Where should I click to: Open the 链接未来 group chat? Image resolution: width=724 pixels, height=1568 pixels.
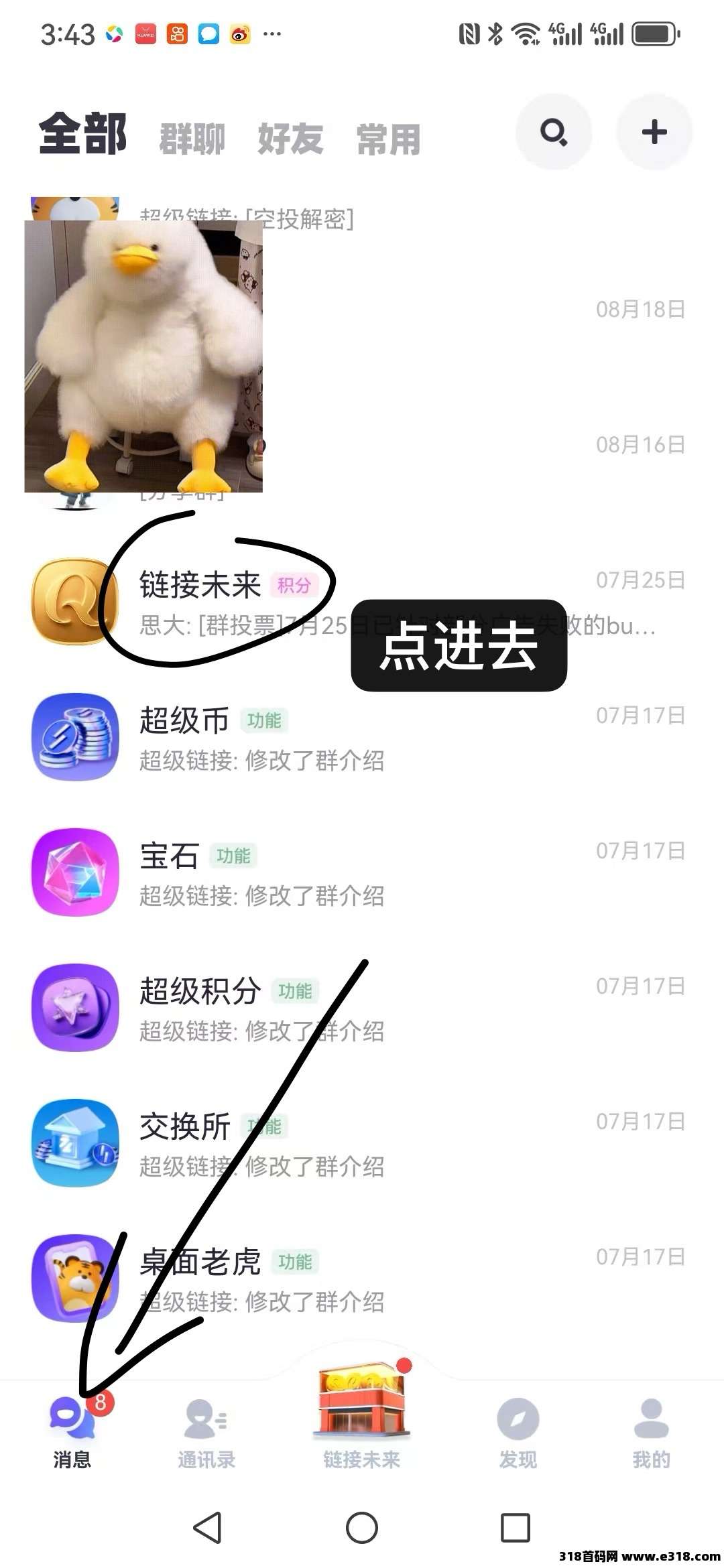click(362, 602)
